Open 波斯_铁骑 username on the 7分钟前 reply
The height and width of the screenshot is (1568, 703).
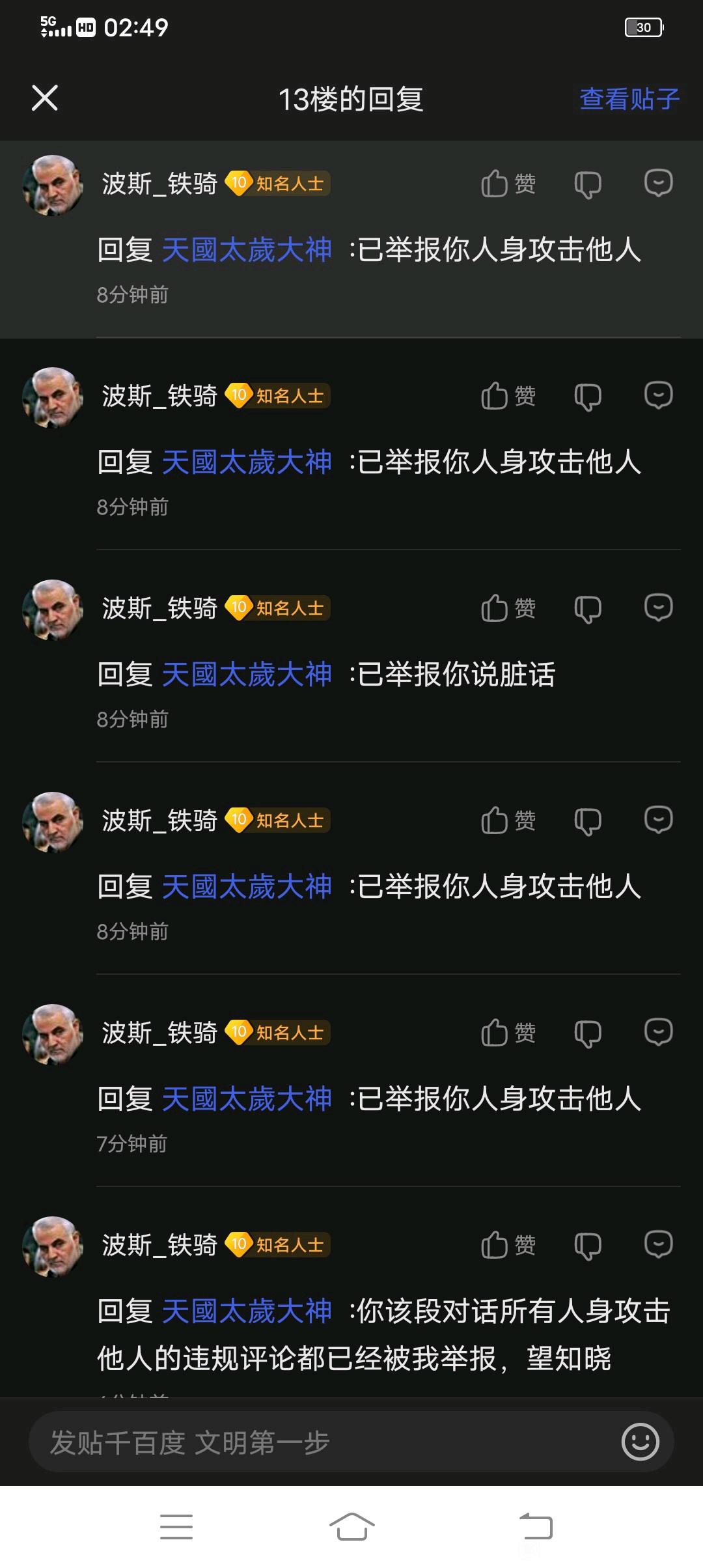click(159, 1033)
